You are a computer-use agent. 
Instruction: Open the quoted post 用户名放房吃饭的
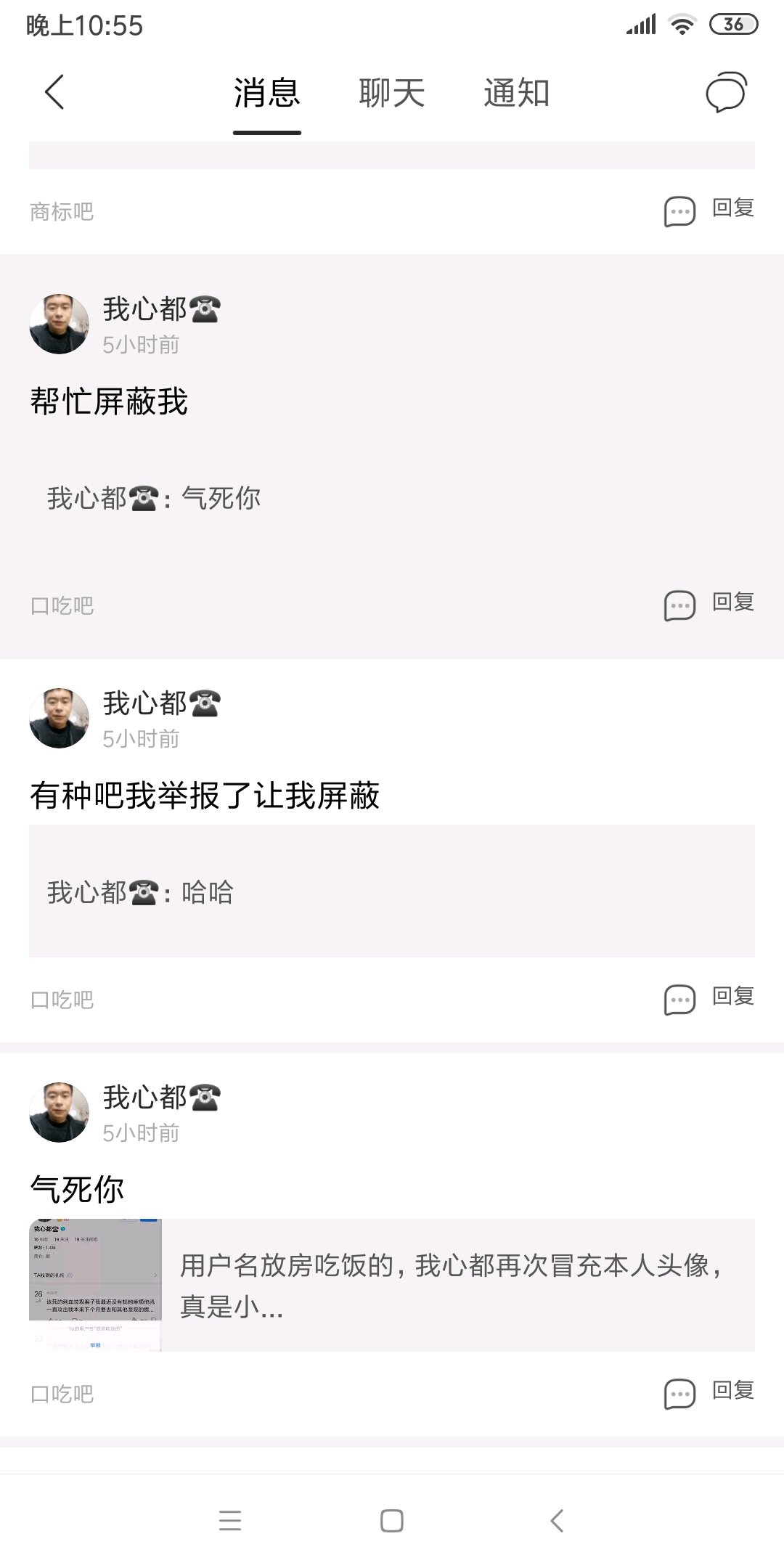click(x=450, y=1285)
